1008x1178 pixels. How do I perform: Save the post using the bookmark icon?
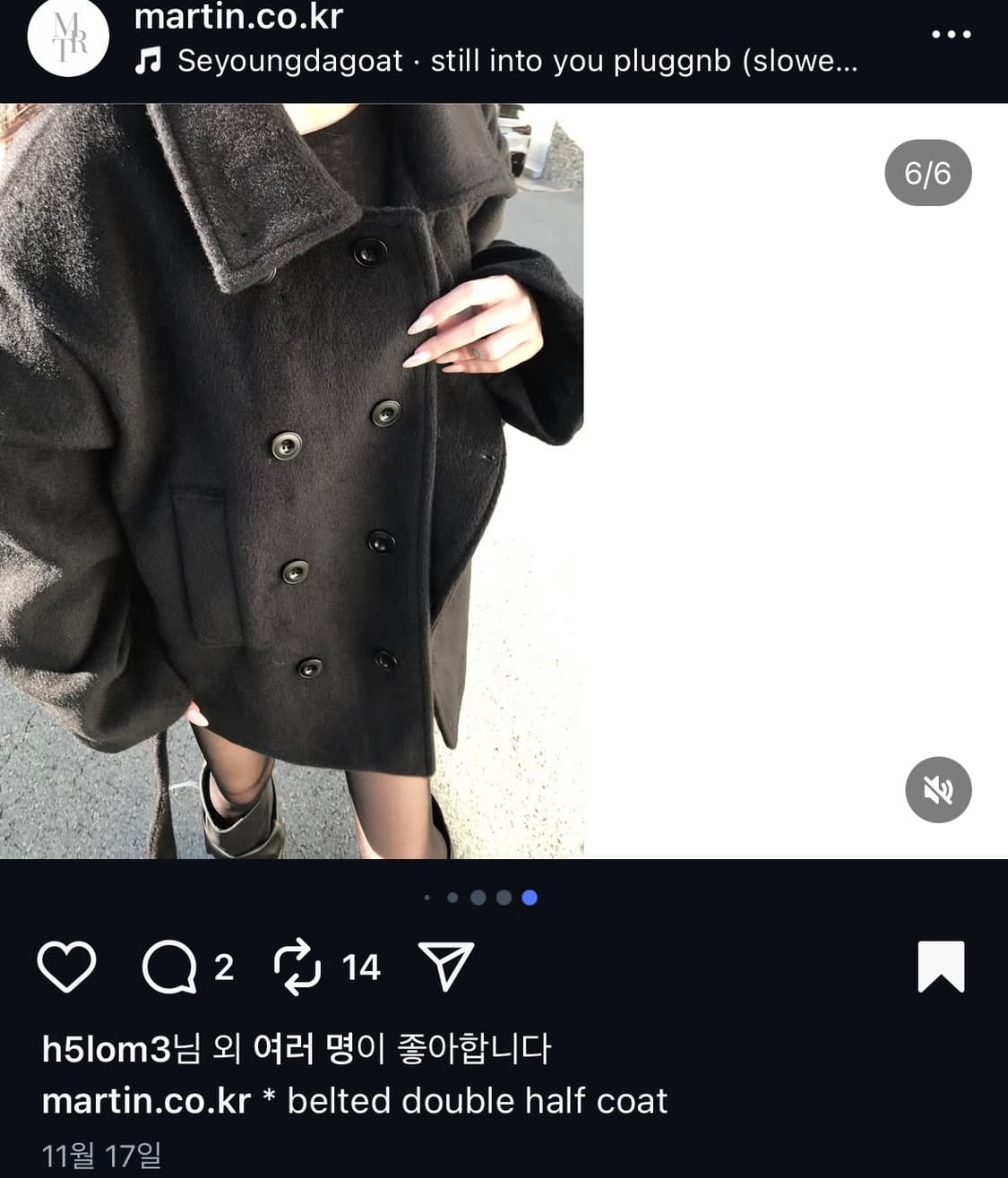point(943,966)
